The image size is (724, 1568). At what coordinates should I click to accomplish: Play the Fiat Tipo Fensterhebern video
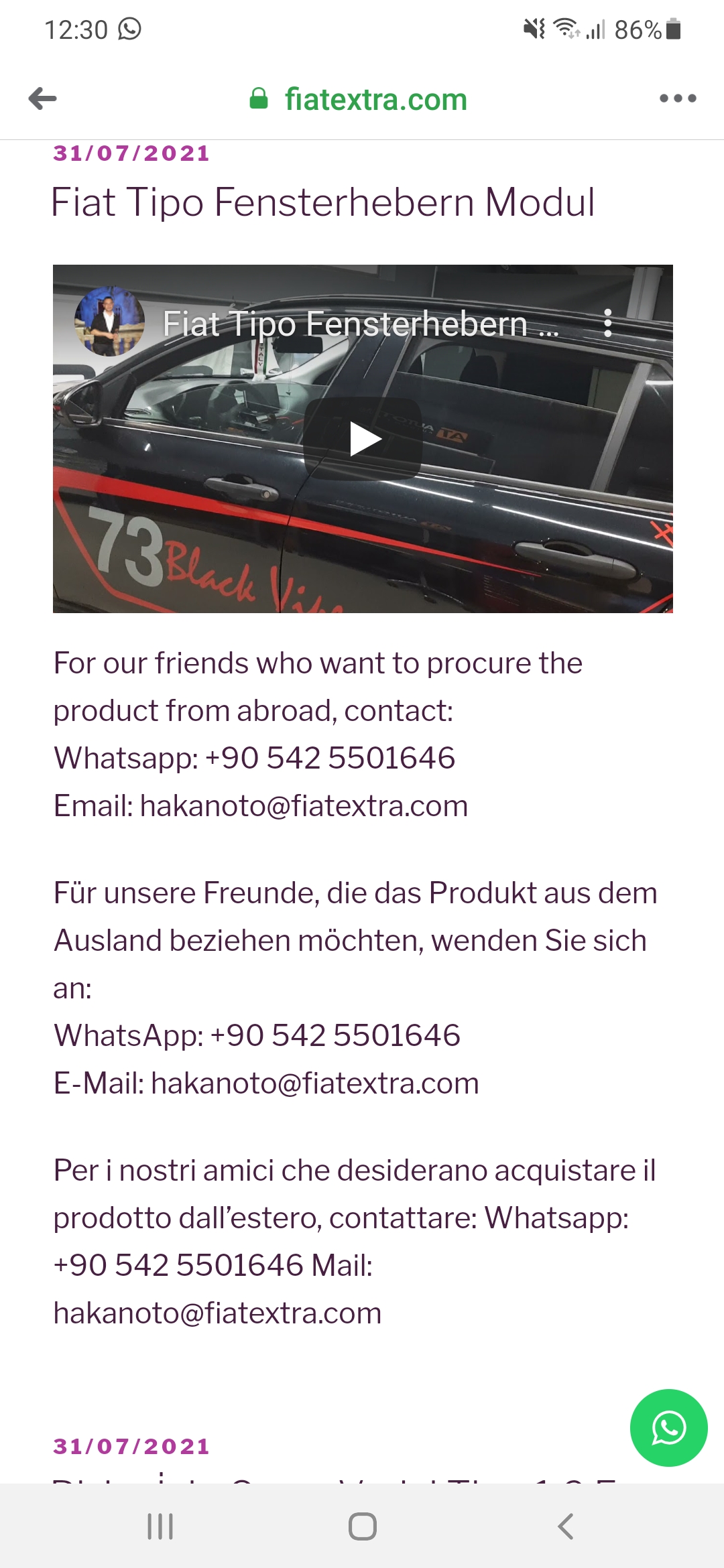click(363, 439)
